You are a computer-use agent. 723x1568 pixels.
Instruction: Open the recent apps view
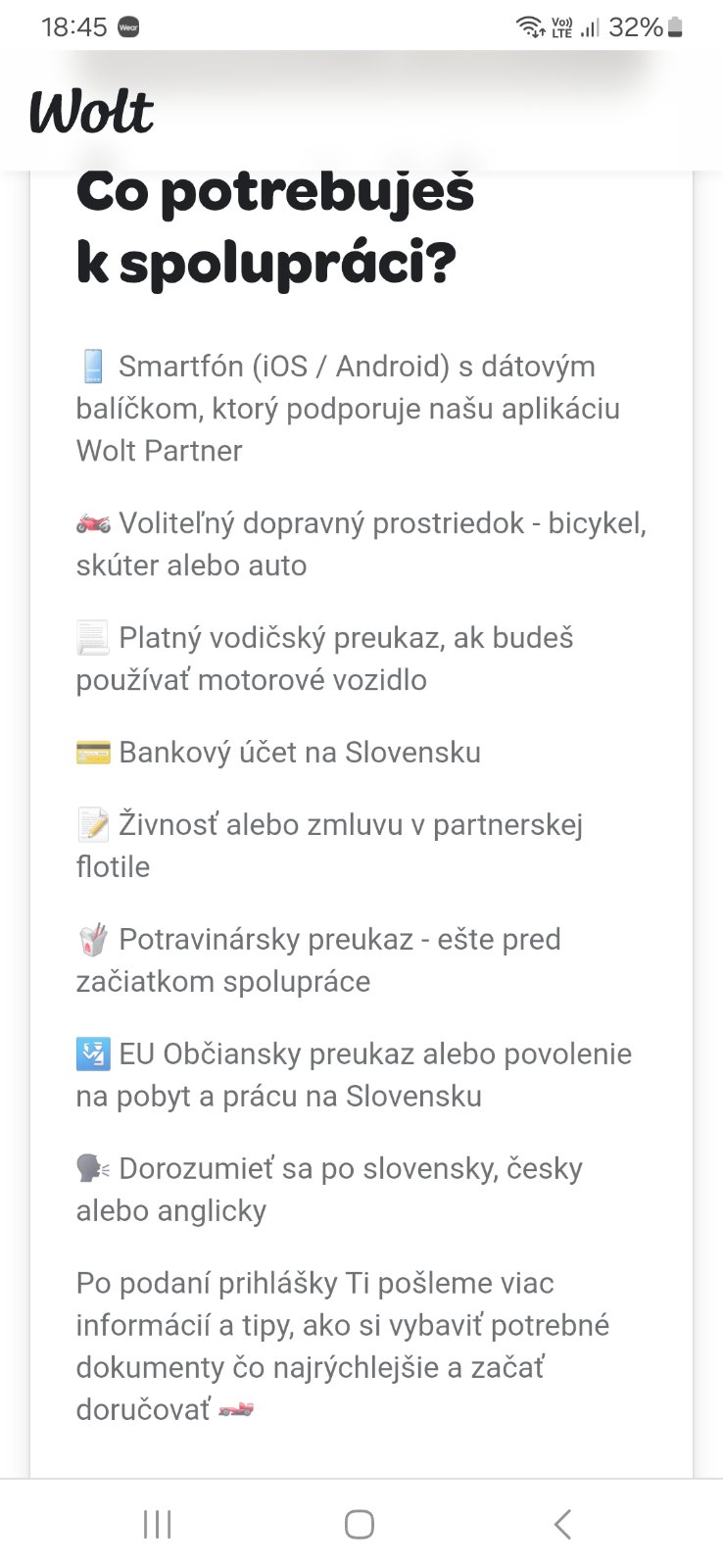157,1524
